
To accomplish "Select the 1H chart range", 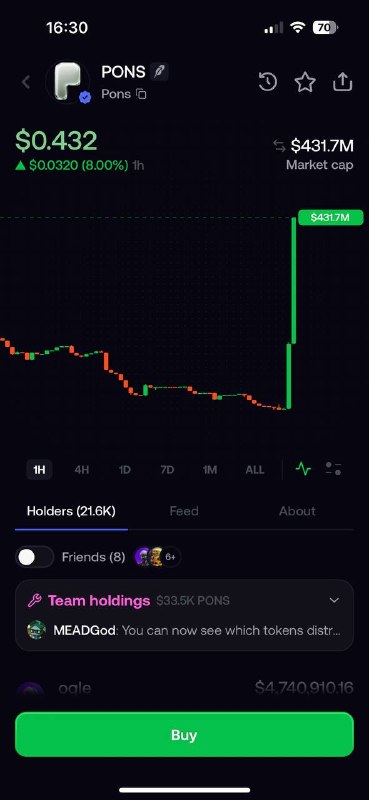I will 39,469.
